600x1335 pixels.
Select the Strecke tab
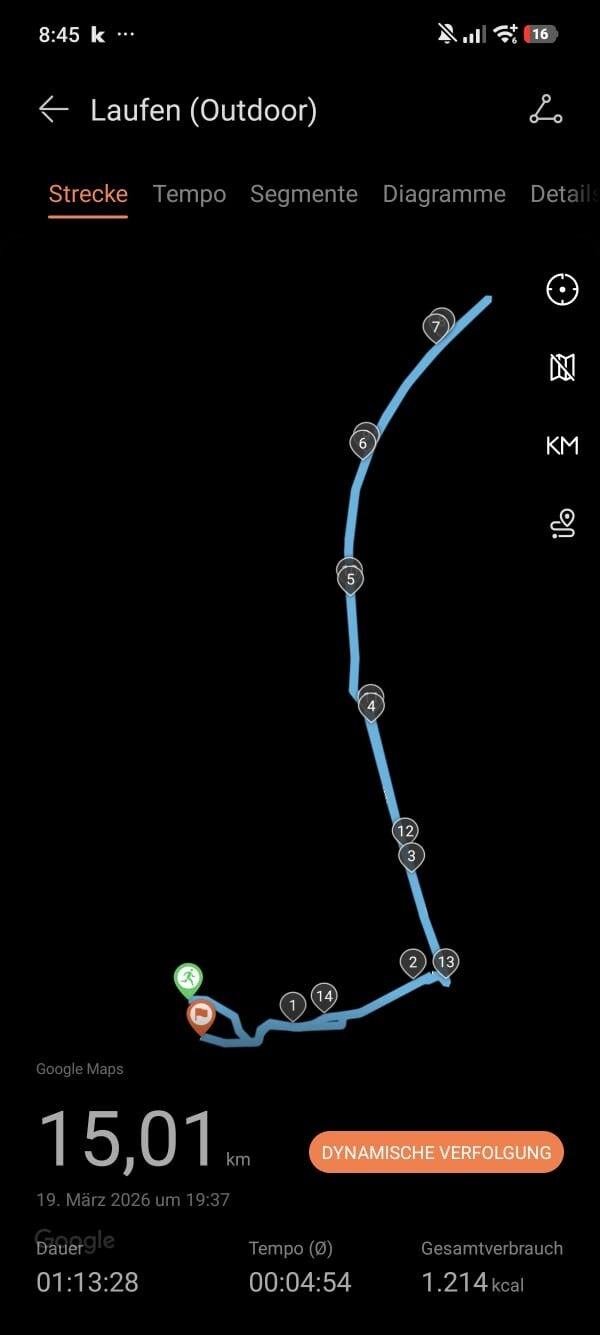point(88,194)
